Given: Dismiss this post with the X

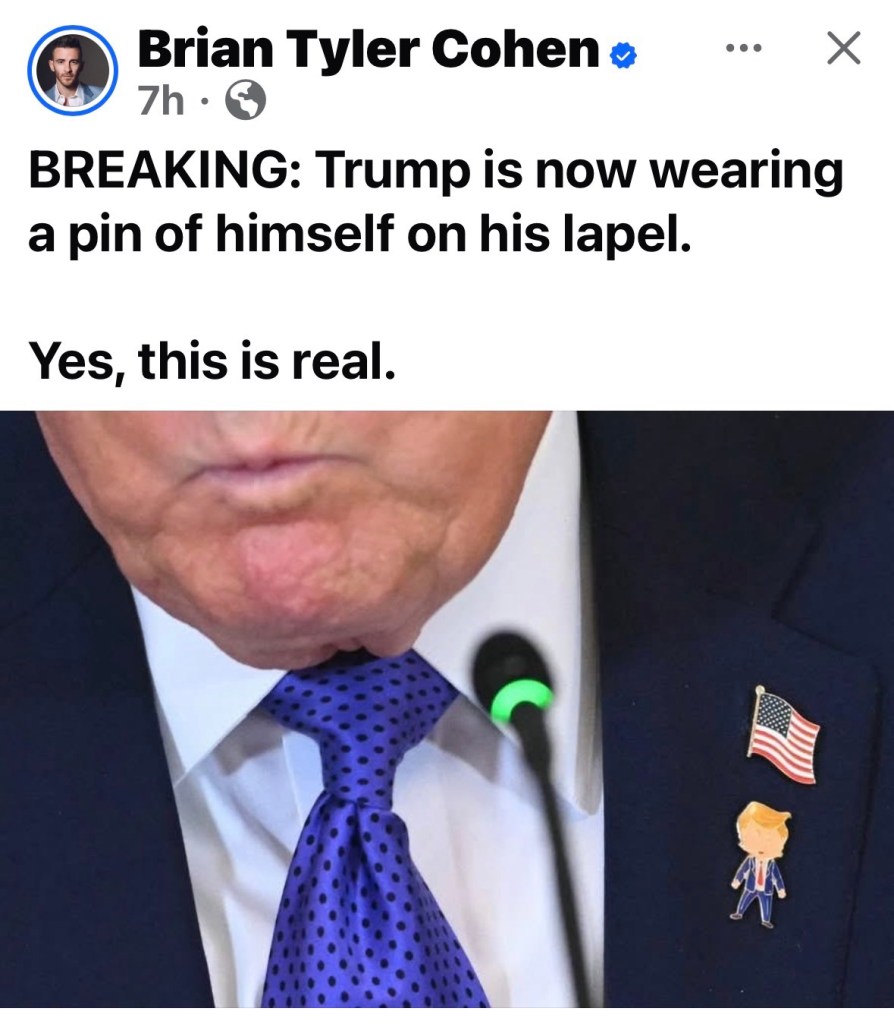Looking at the screenshot, I should click(x=843, y=48).
